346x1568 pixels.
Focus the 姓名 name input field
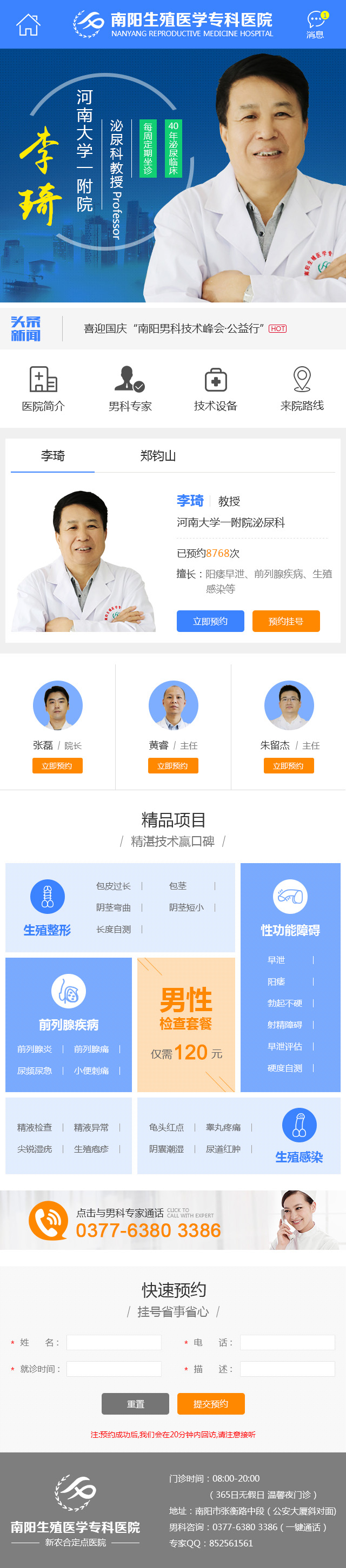114,1343
